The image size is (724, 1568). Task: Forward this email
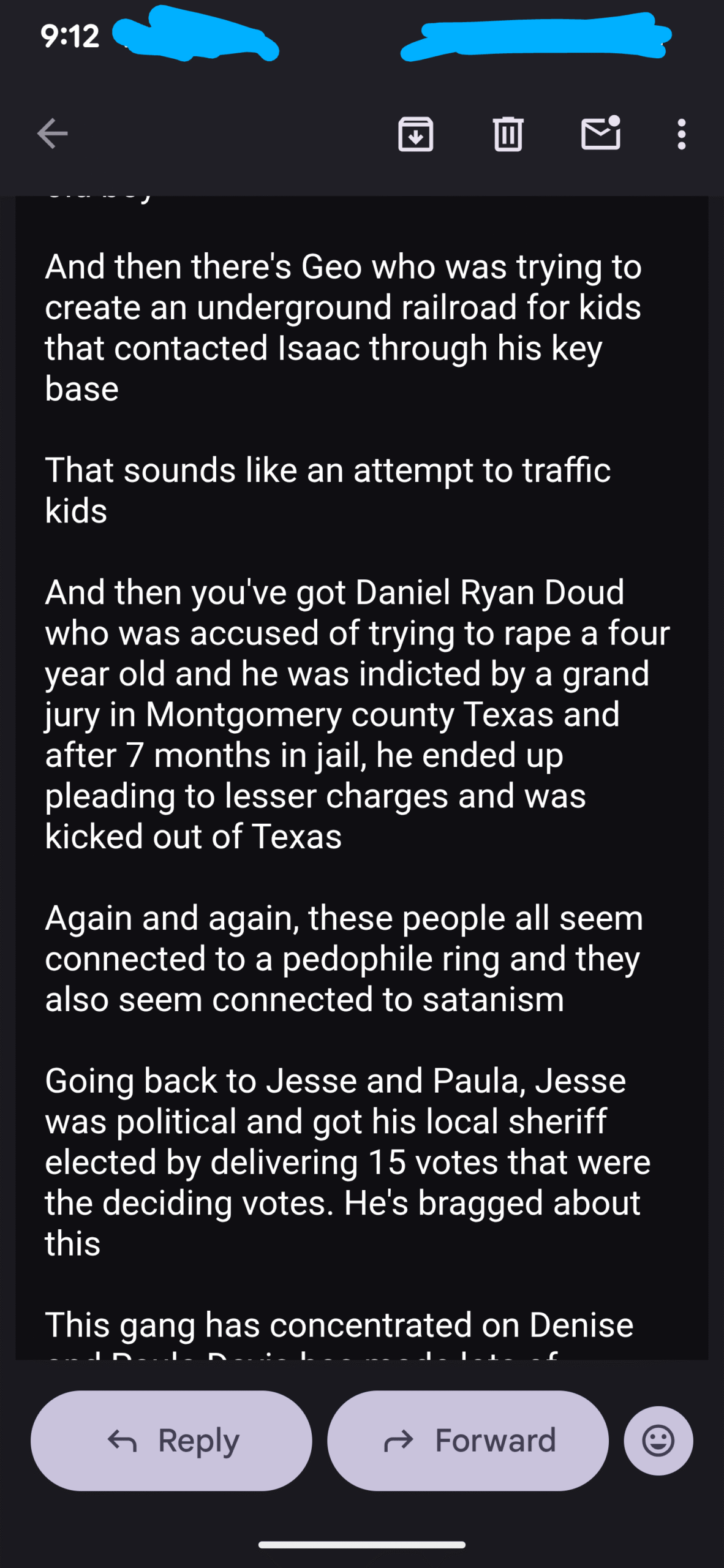tap(468, 1441)
